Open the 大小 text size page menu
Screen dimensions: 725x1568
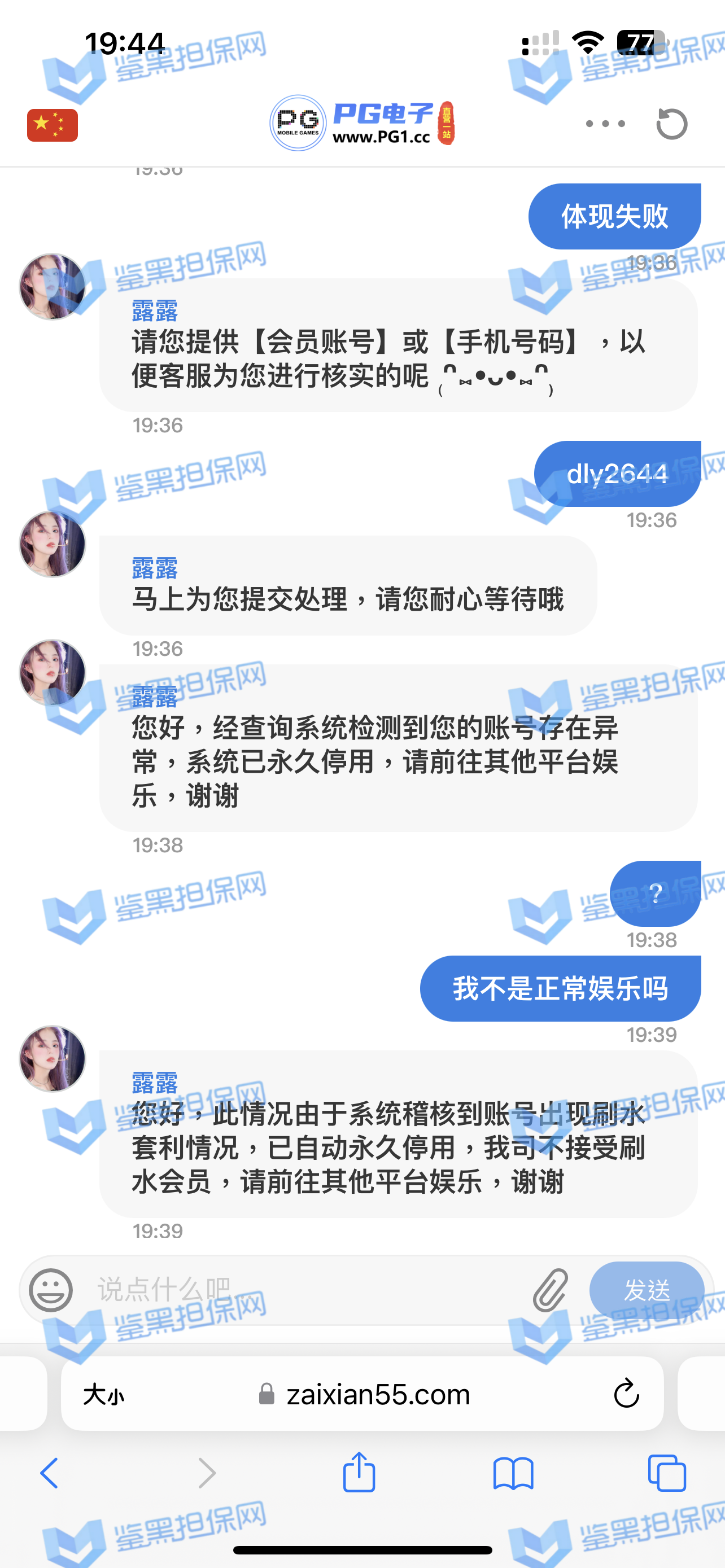[103, 1395]
